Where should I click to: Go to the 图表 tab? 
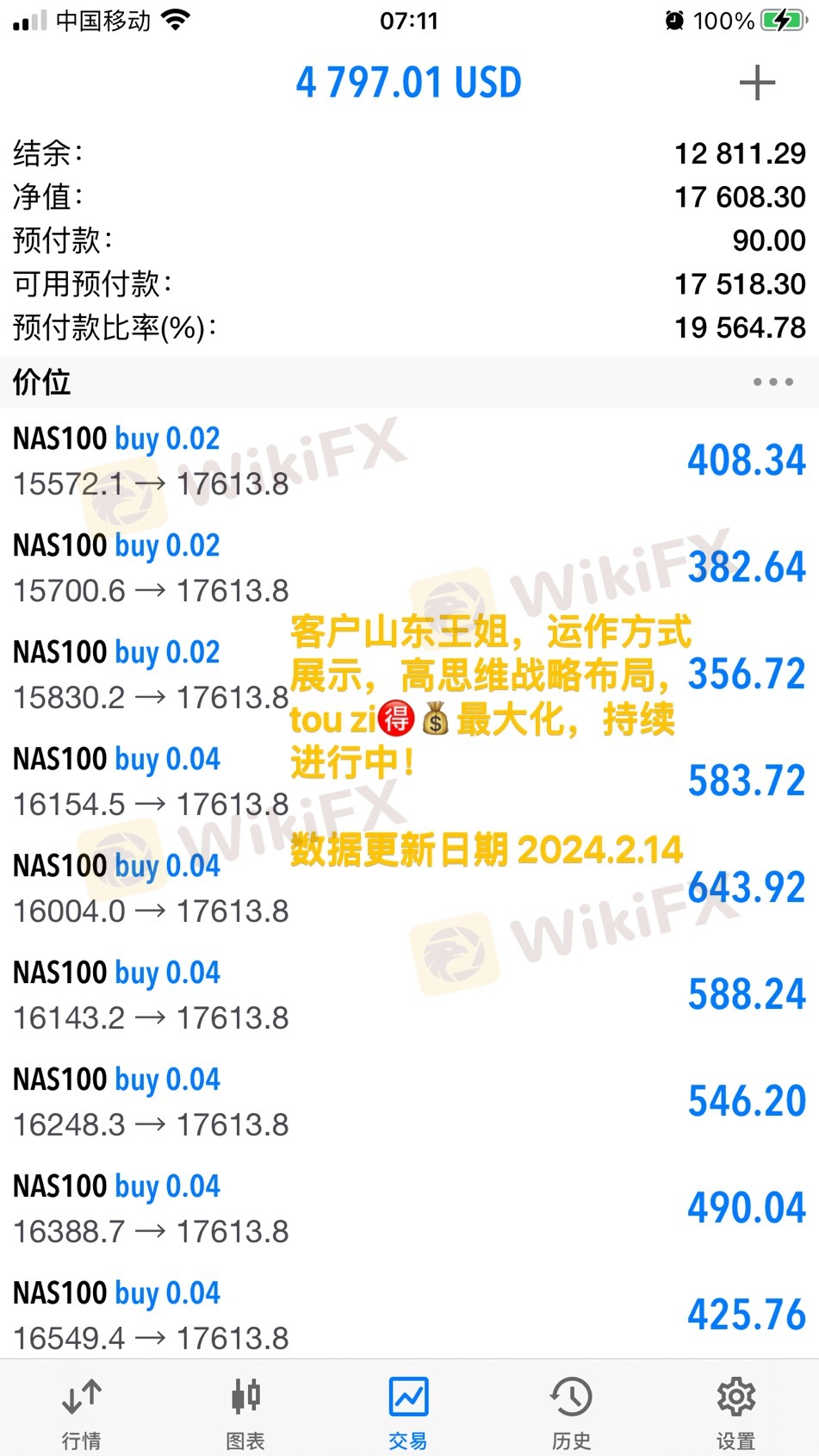(x=245, y=1409)
